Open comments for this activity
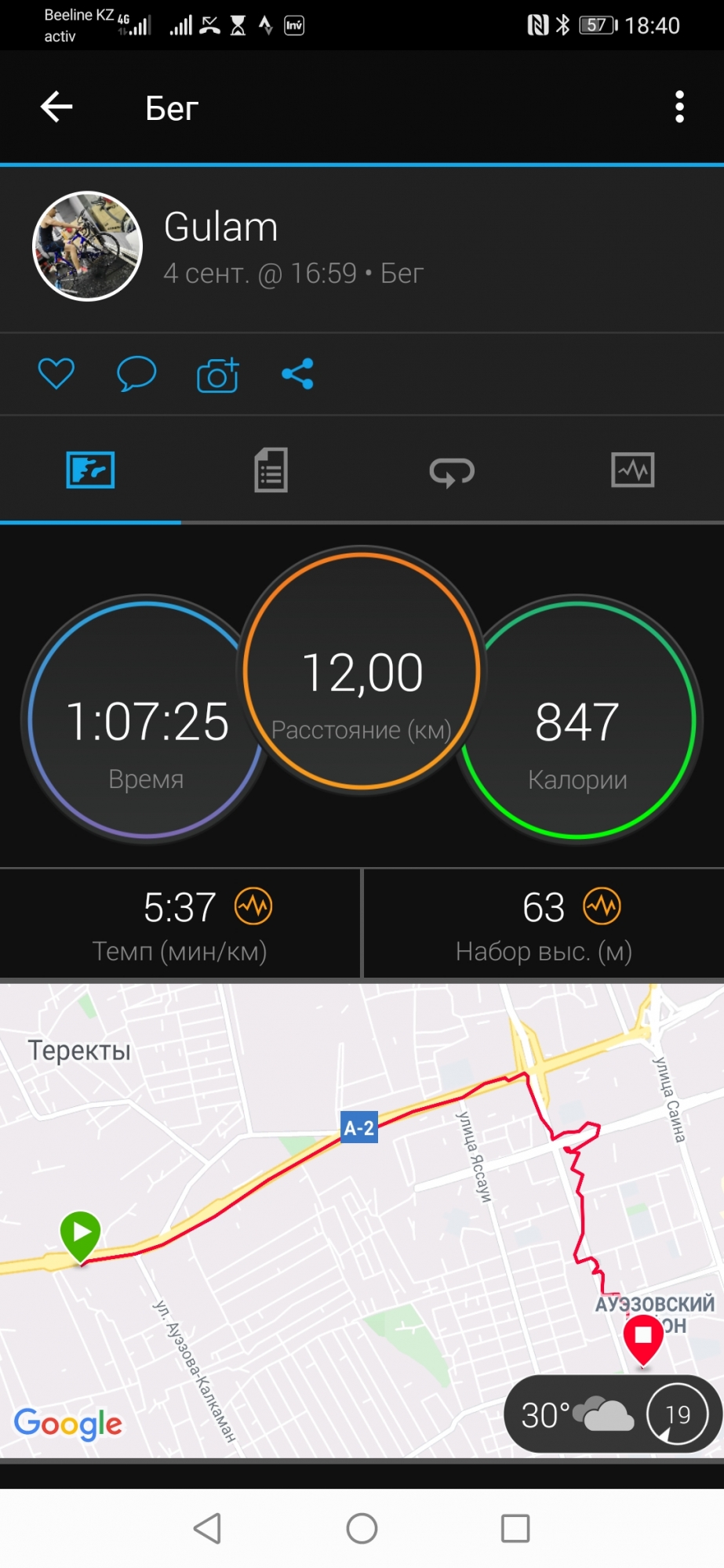 click(136, 374)
